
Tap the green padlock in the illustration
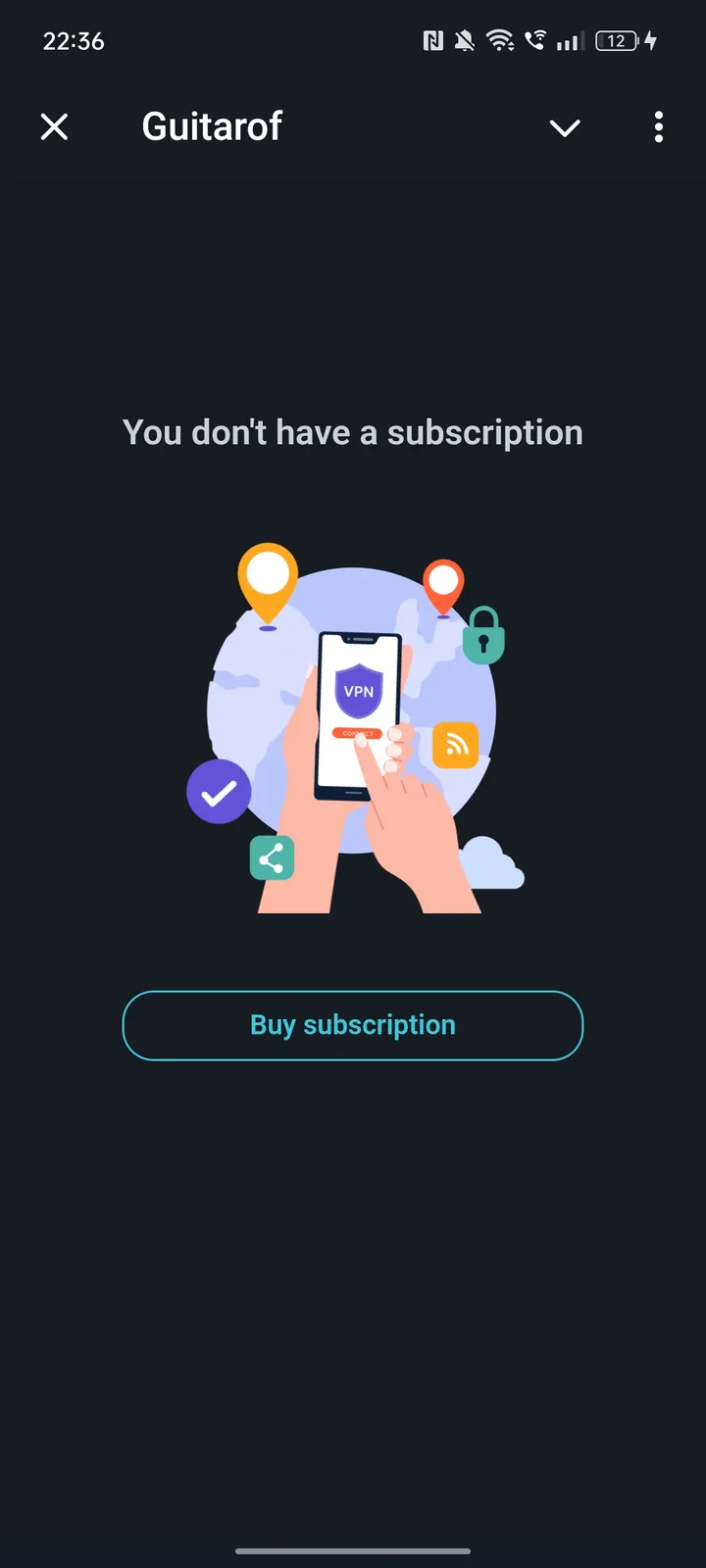[x=482, y=635]
